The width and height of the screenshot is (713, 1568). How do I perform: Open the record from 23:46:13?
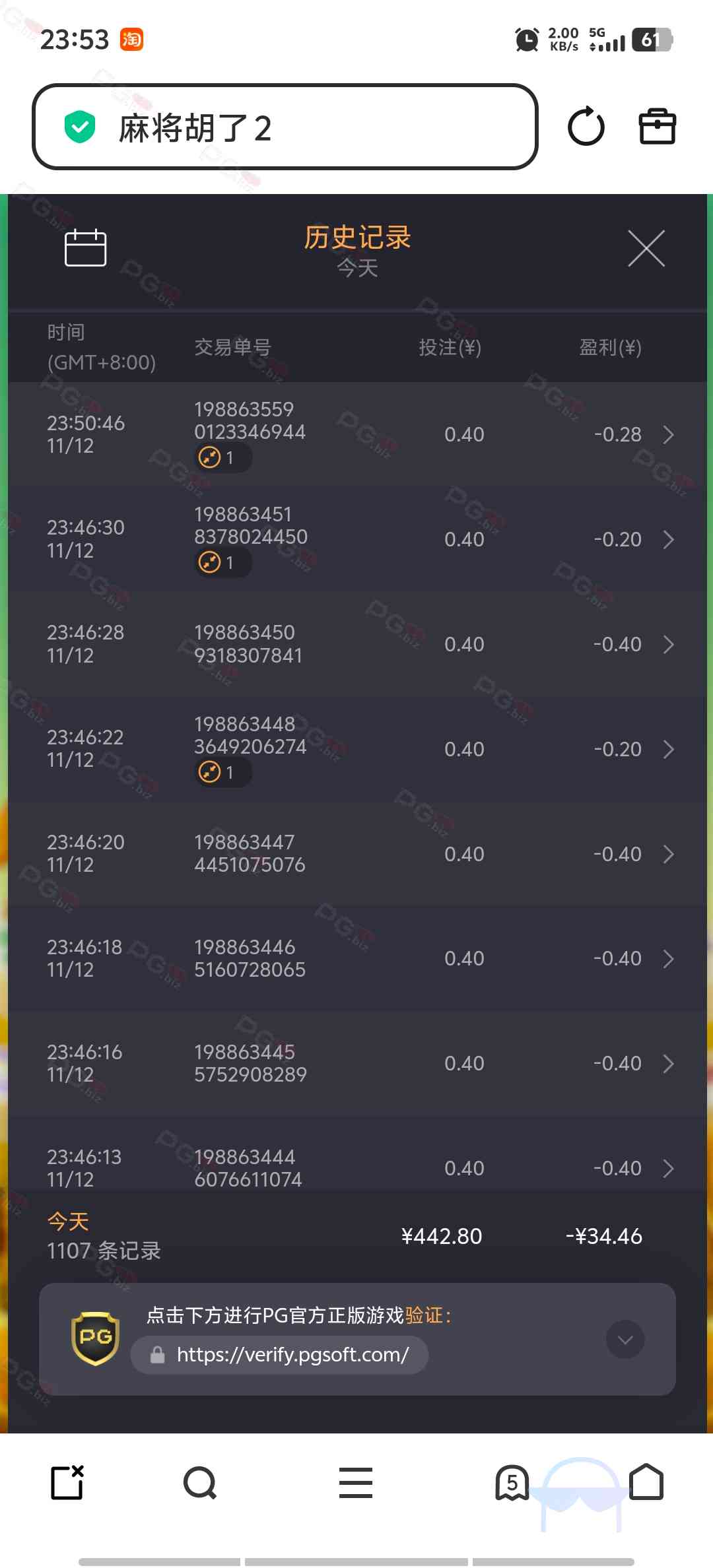(x=667, y=1169)
